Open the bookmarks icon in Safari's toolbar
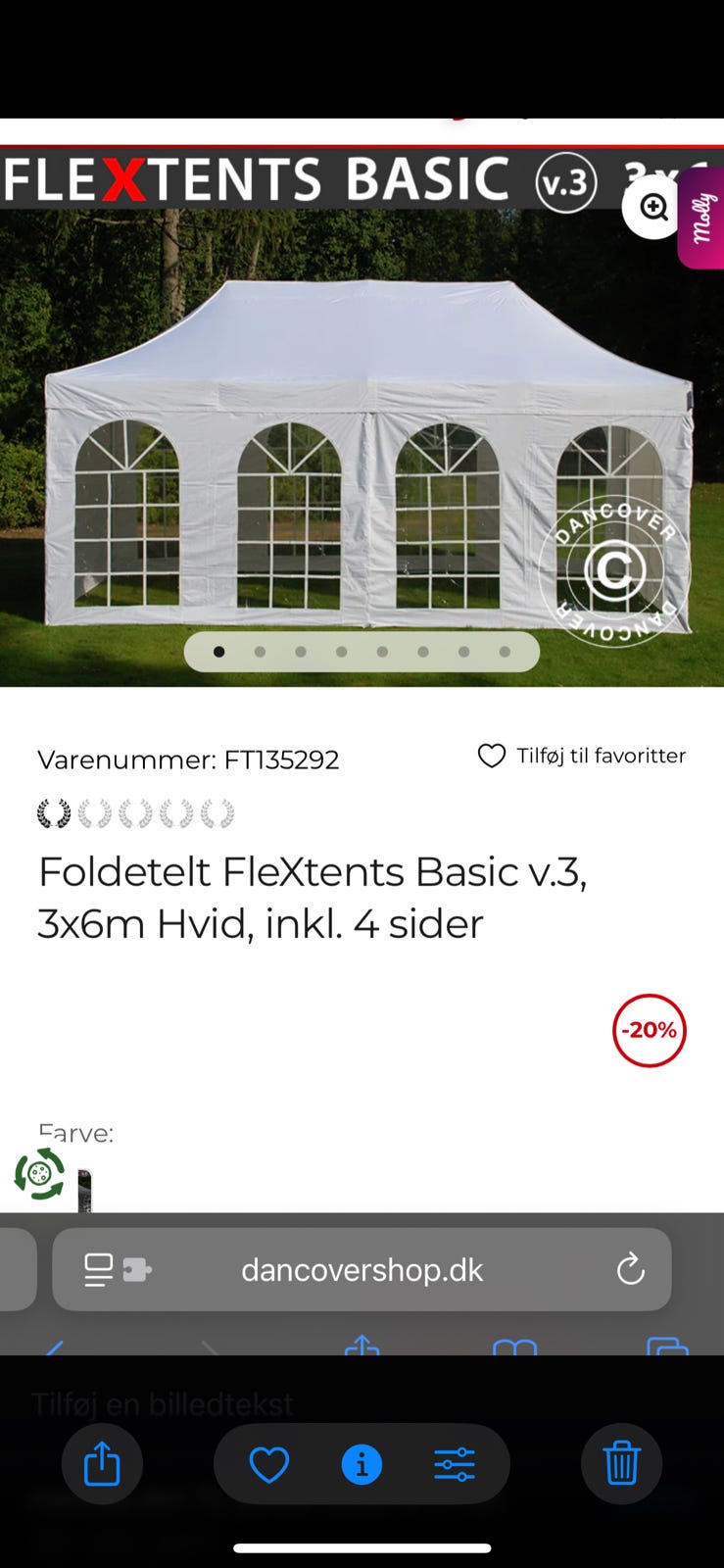 514,1347
